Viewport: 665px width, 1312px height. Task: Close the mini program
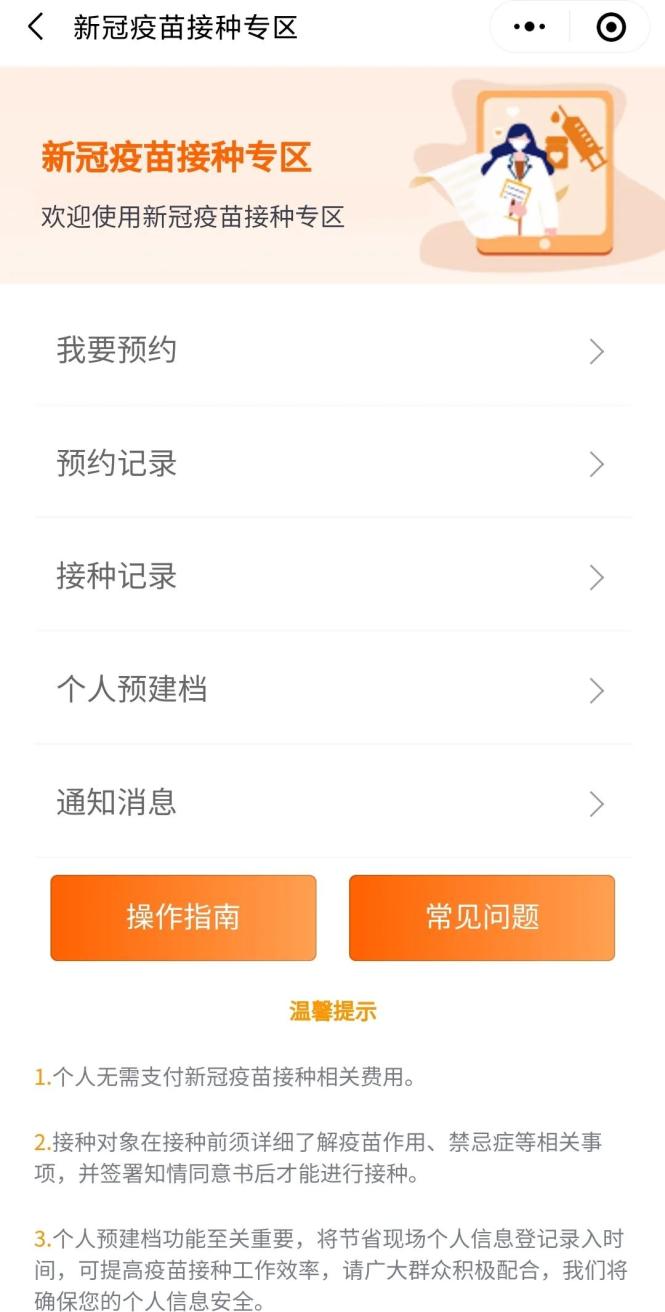pyautogui.click(x=610, y=27)
